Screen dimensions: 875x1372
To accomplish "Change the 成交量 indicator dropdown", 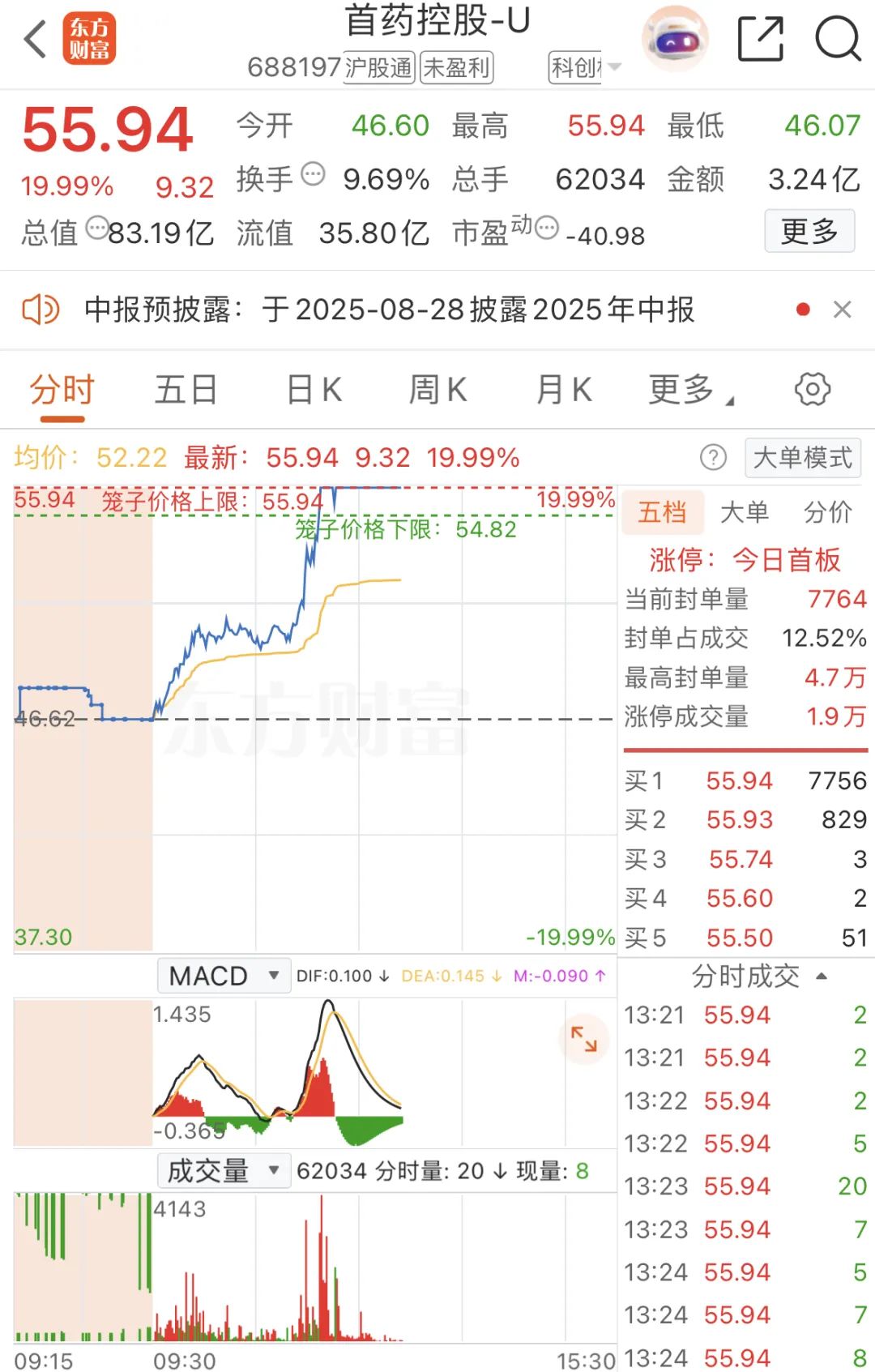I will coord(224,1171).
